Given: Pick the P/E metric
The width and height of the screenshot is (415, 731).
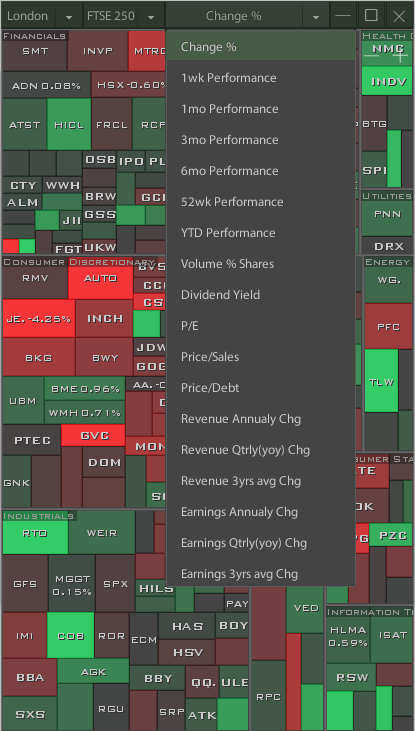Looking at the screenshot, I should coord(261,325).
